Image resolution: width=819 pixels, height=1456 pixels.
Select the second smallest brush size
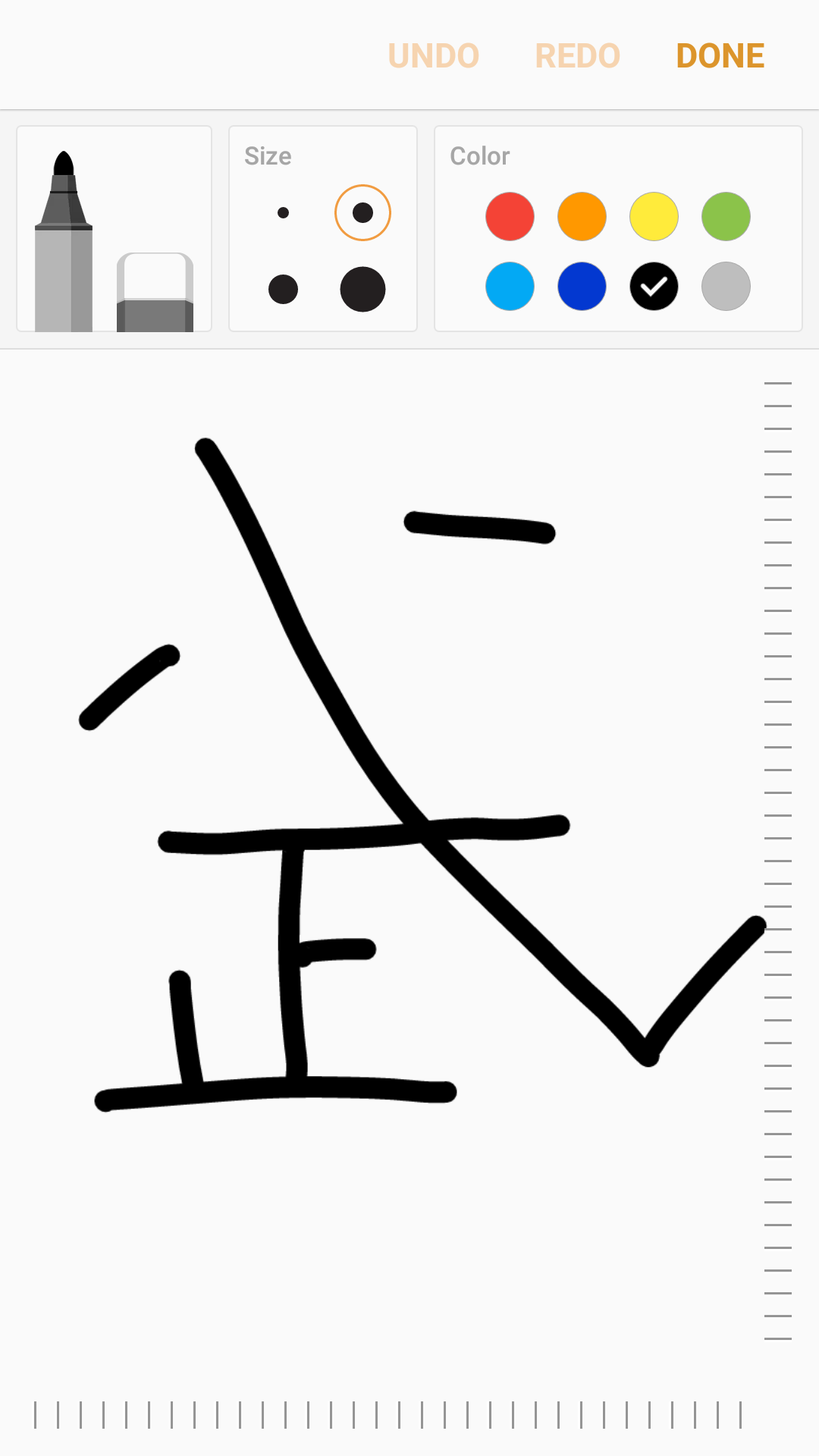pos(362,213)
